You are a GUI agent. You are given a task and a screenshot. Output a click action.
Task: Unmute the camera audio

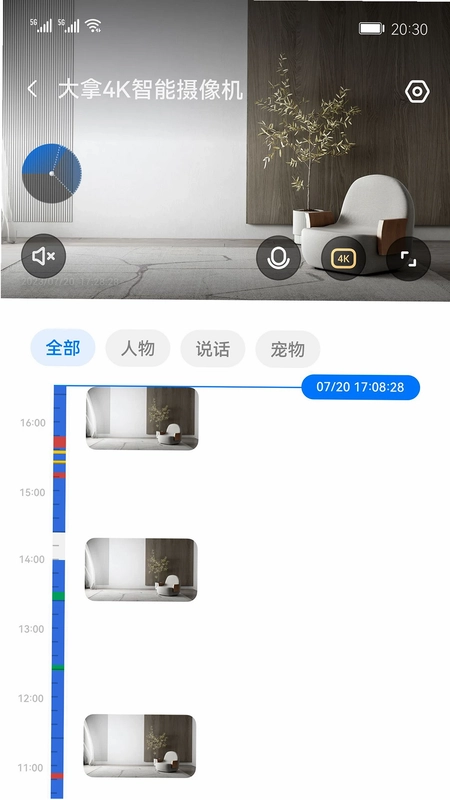(x=43, y=256)
